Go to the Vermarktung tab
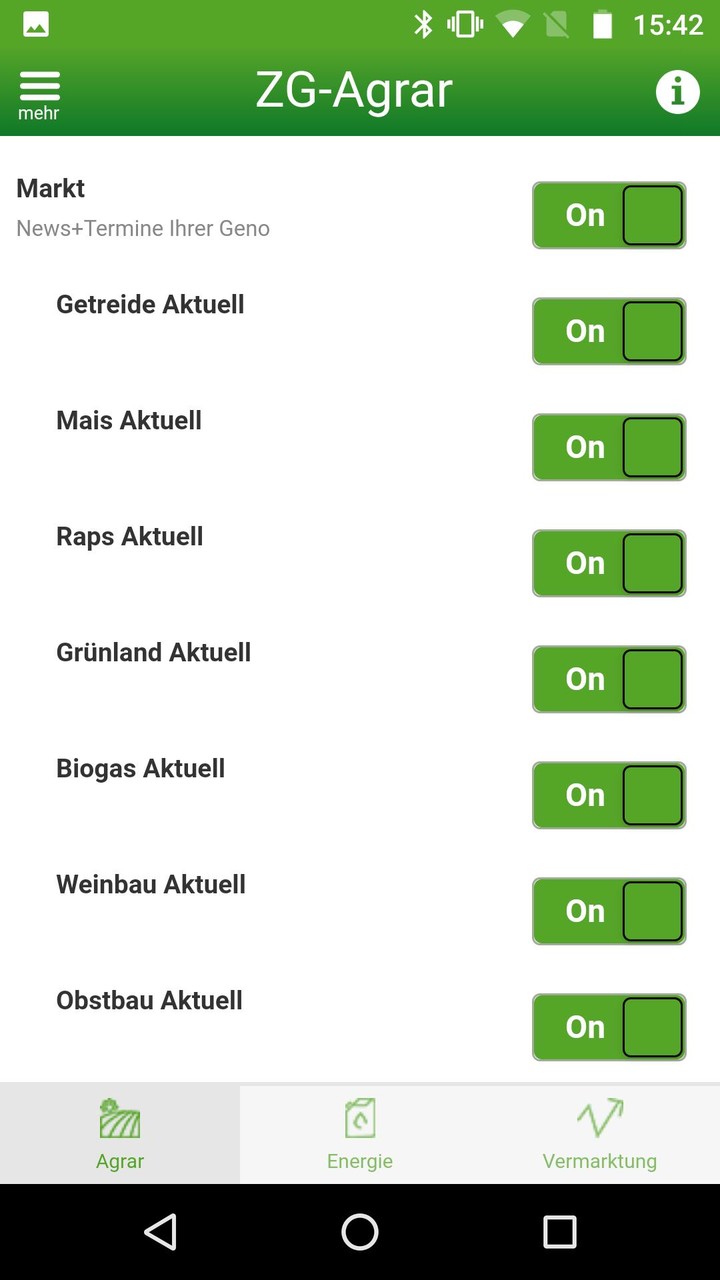 coord(600,1134)
